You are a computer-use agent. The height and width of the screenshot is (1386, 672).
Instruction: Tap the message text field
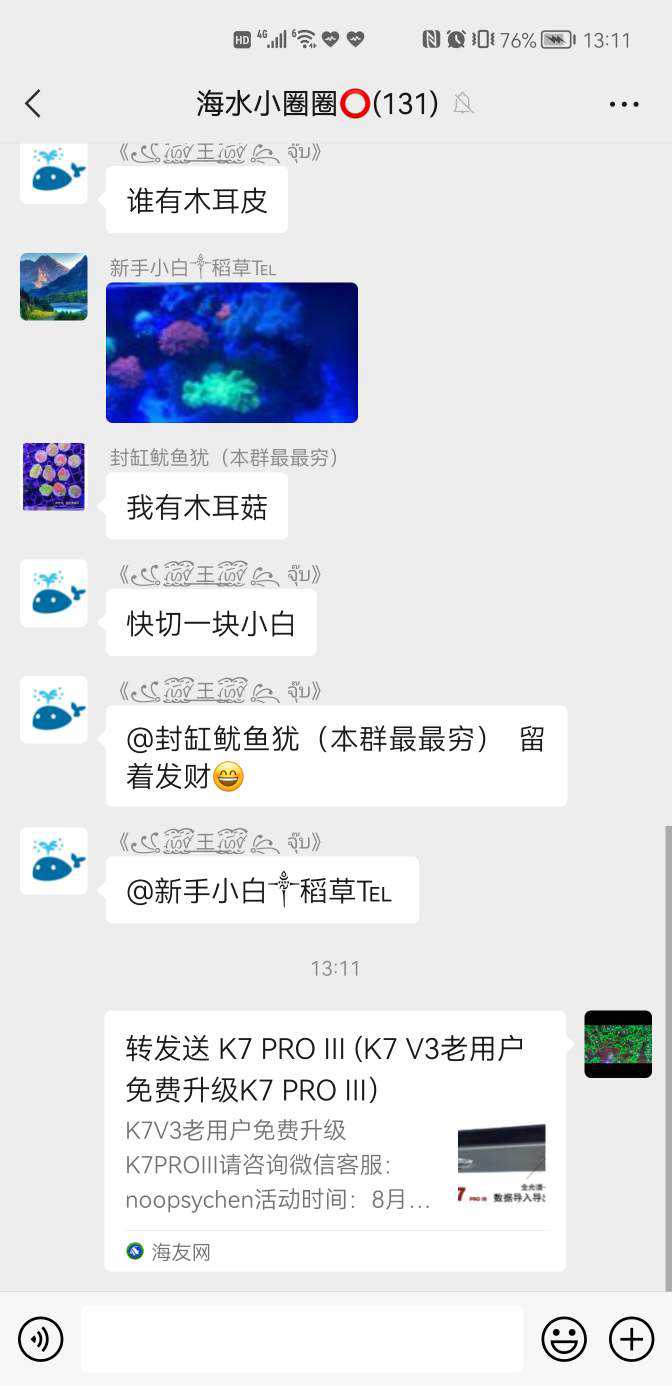pos(302,1339)
